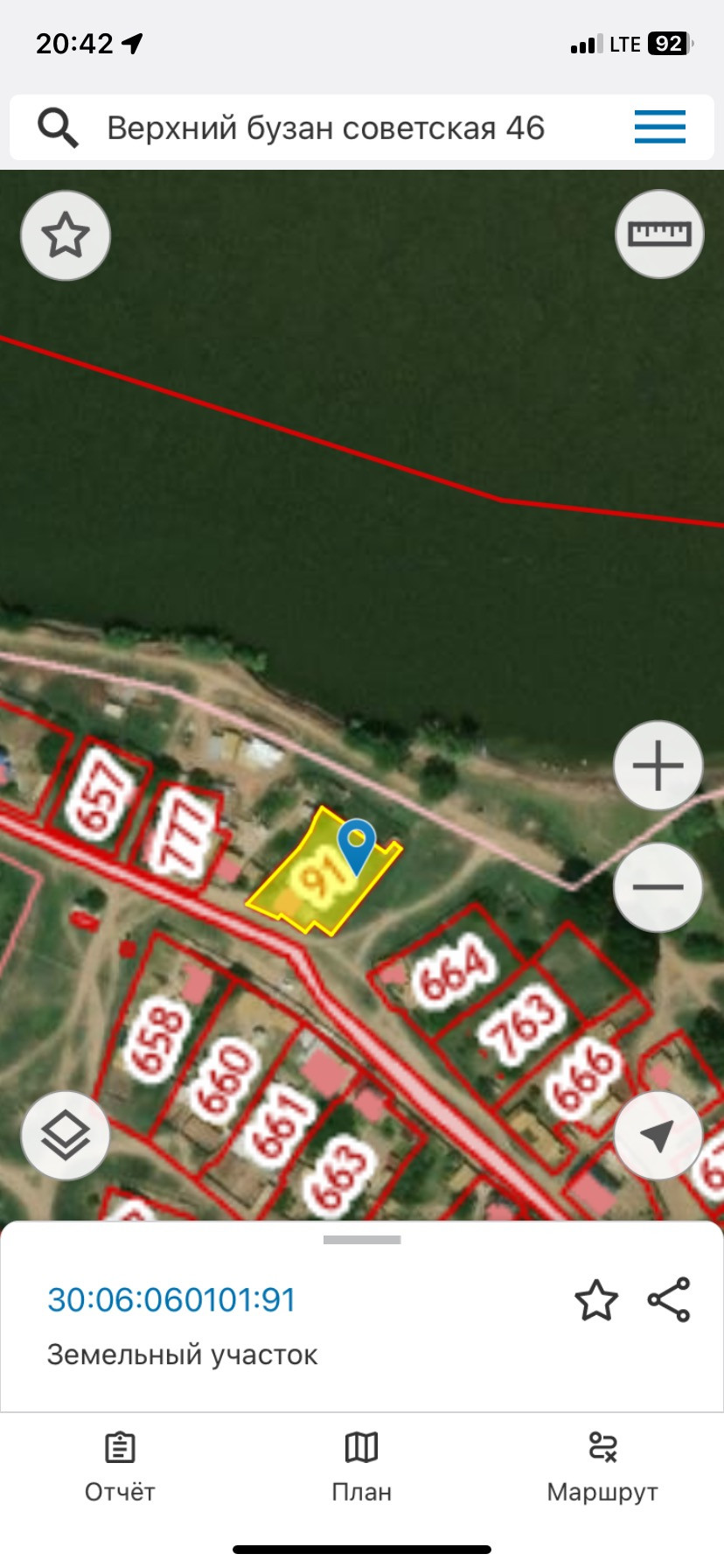
Task: Open map layers selector
Action: pos(66,1136)
